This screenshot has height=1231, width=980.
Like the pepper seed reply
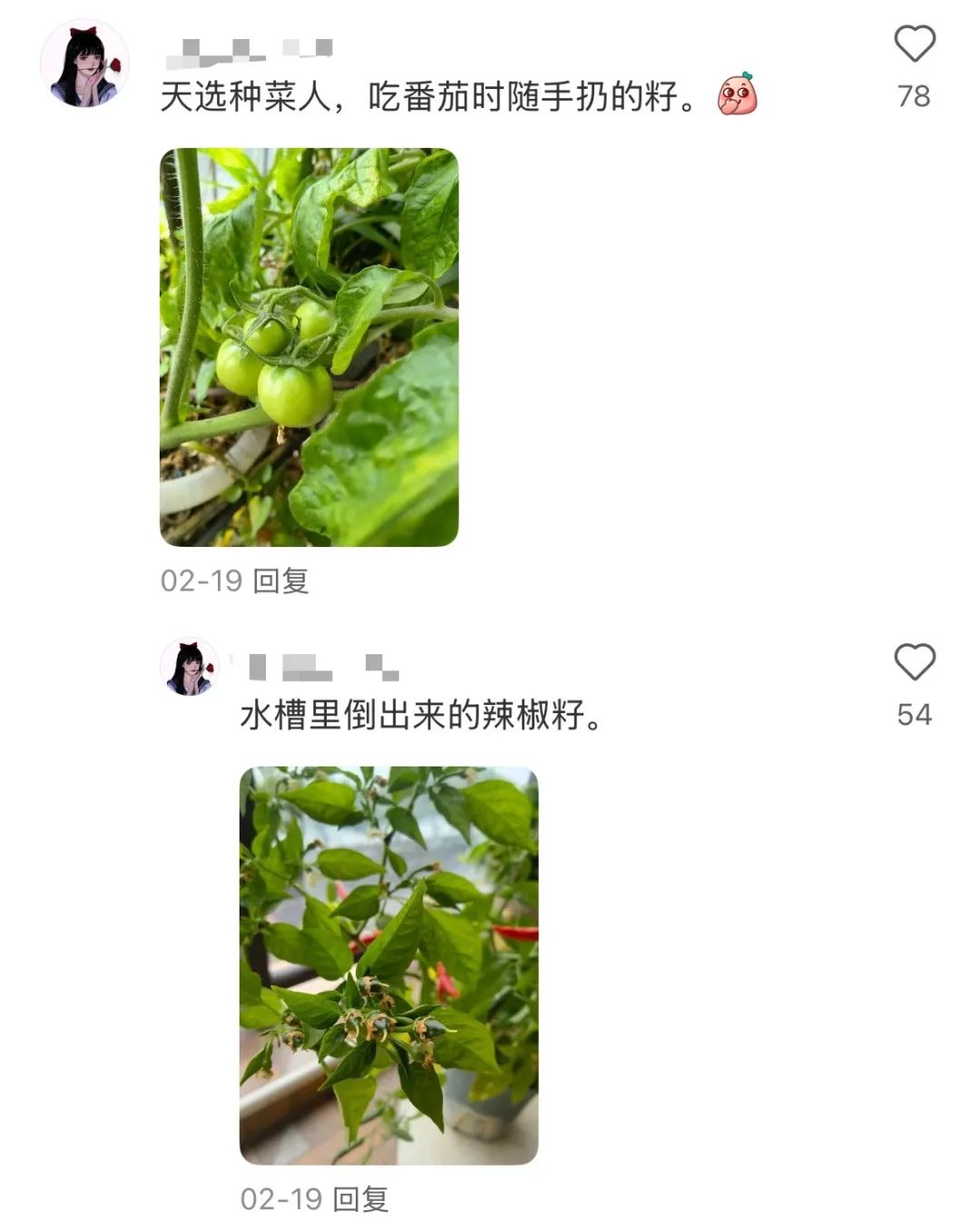point(914,662)
